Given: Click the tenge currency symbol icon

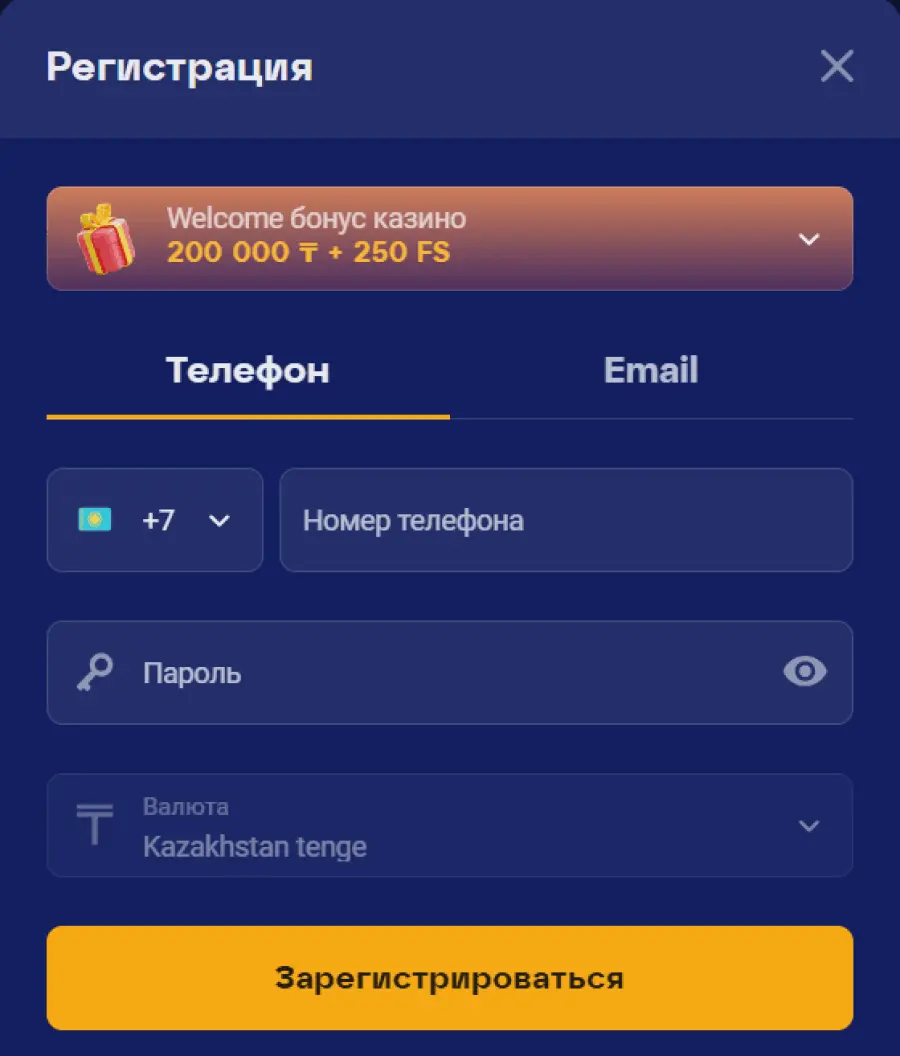Looking at the screenshot, I should (95, 825).
